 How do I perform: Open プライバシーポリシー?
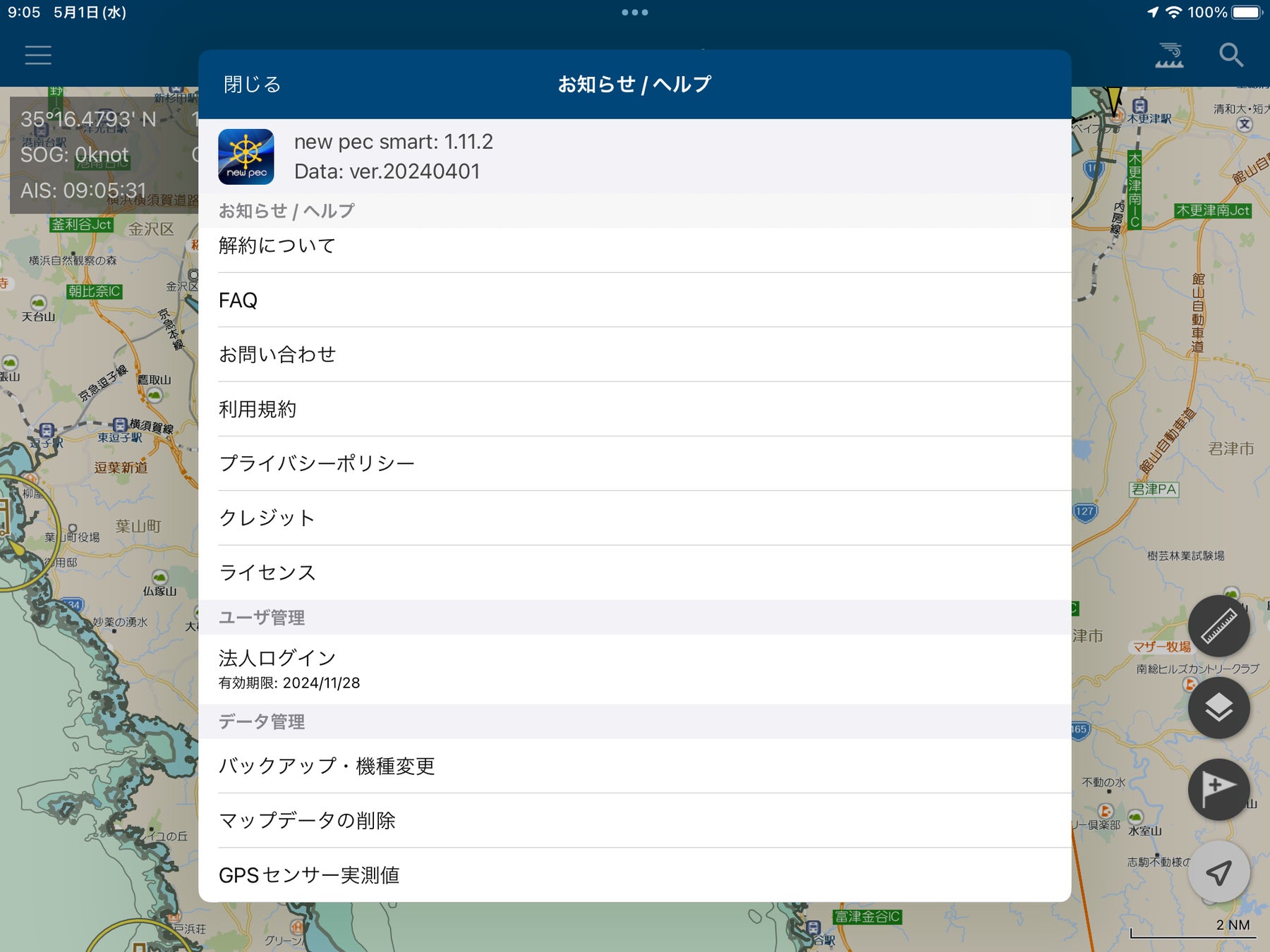pyautogui.click(x=634, y=463)
